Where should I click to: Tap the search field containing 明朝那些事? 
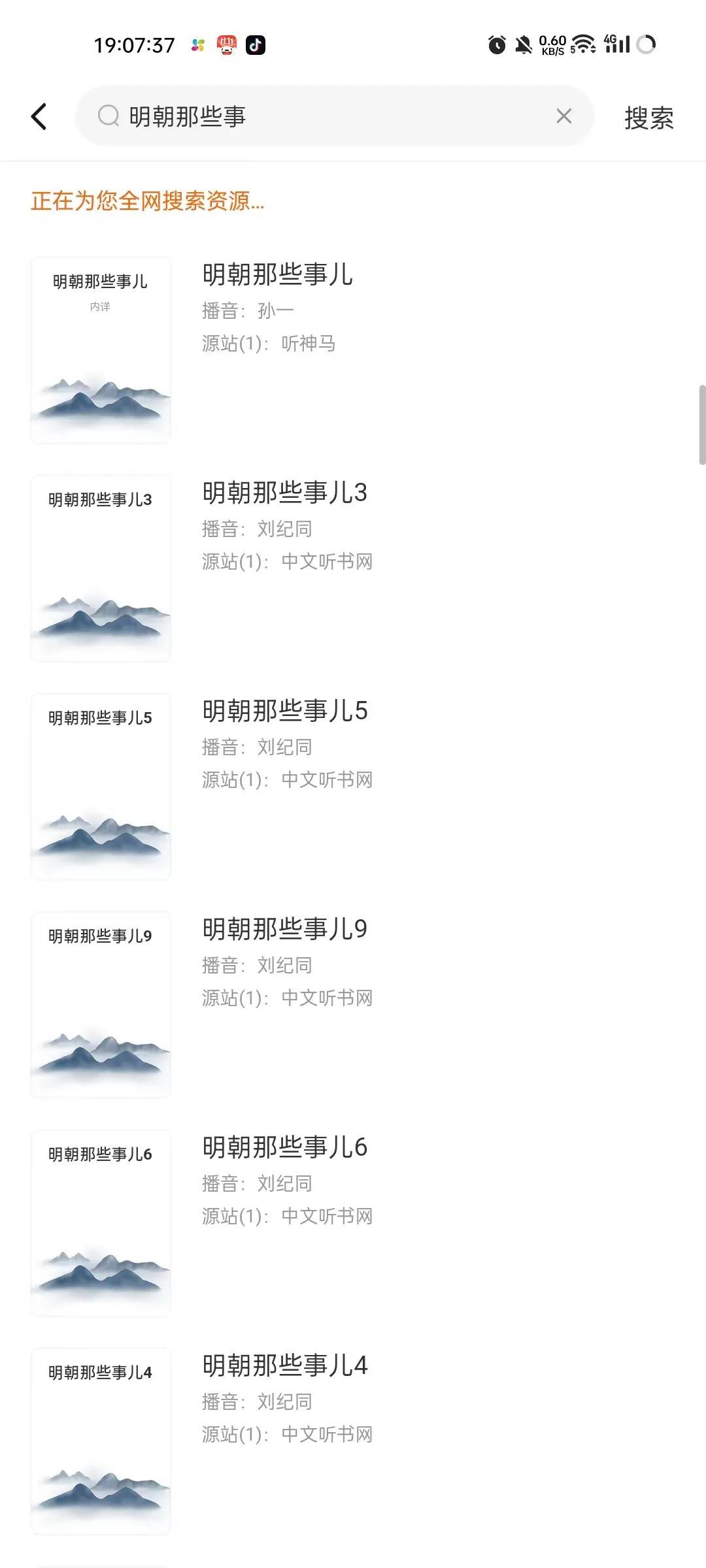click(327, 117)
